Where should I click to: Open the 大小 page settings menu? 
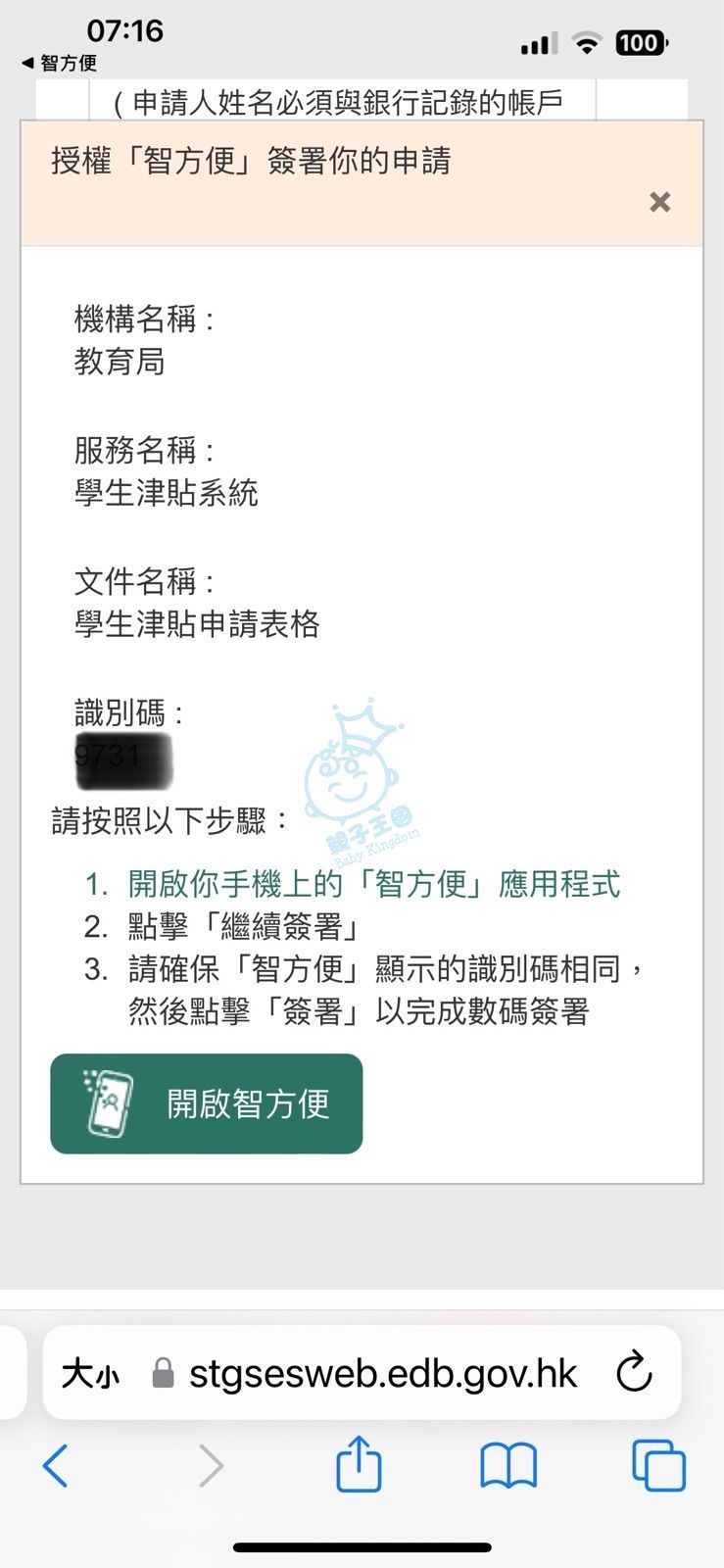click(90, 1374)
